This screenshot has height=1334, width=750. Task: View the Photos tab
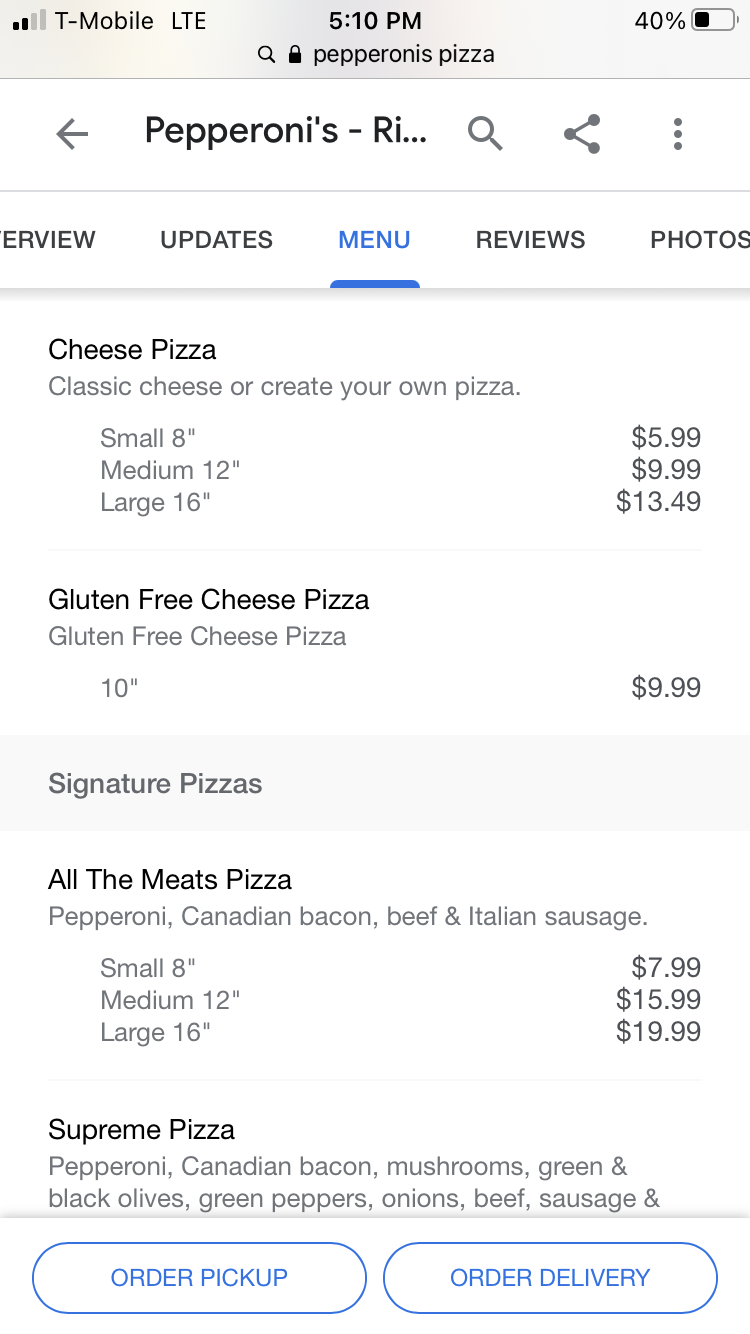coord(700,240)
